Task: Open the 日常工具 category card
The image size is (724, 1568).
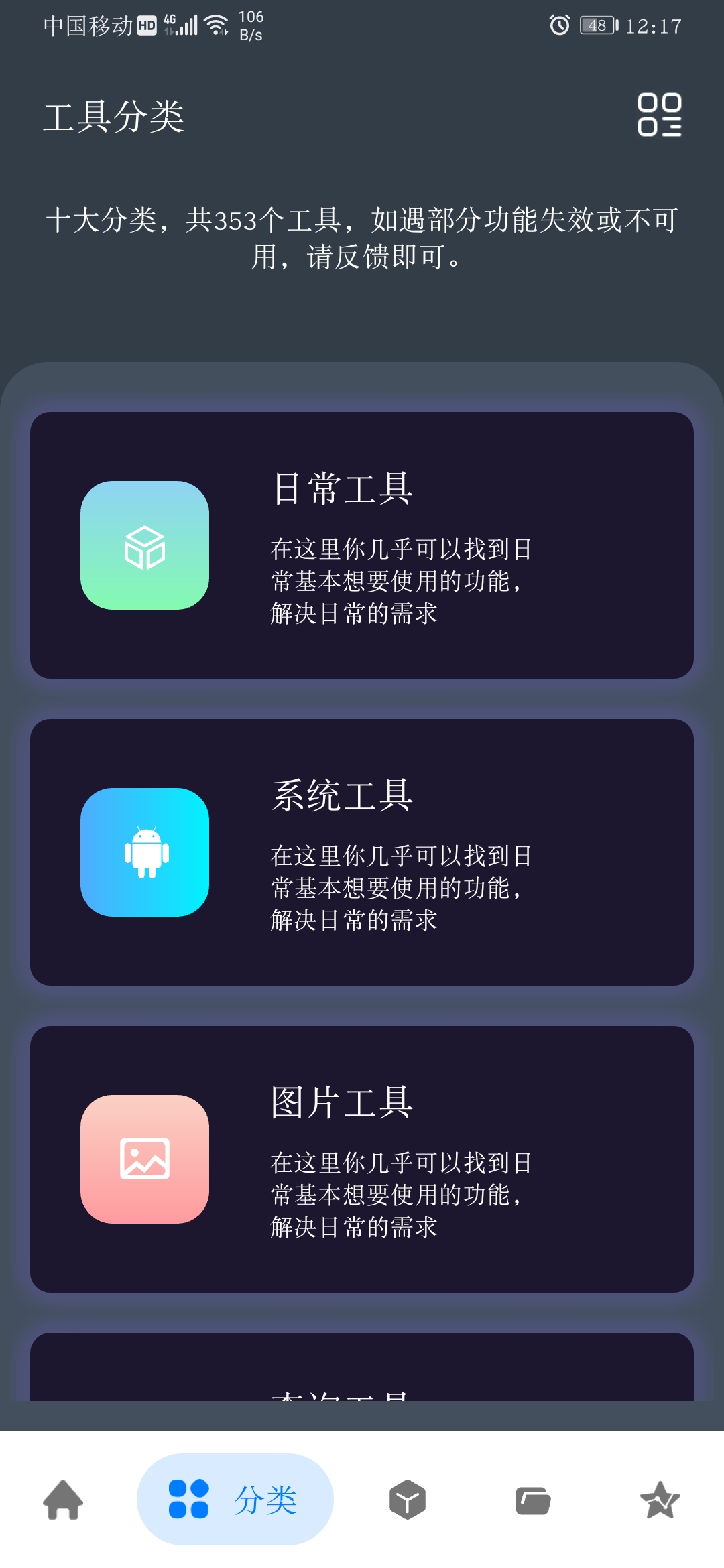Action: (x=362, y=545)
